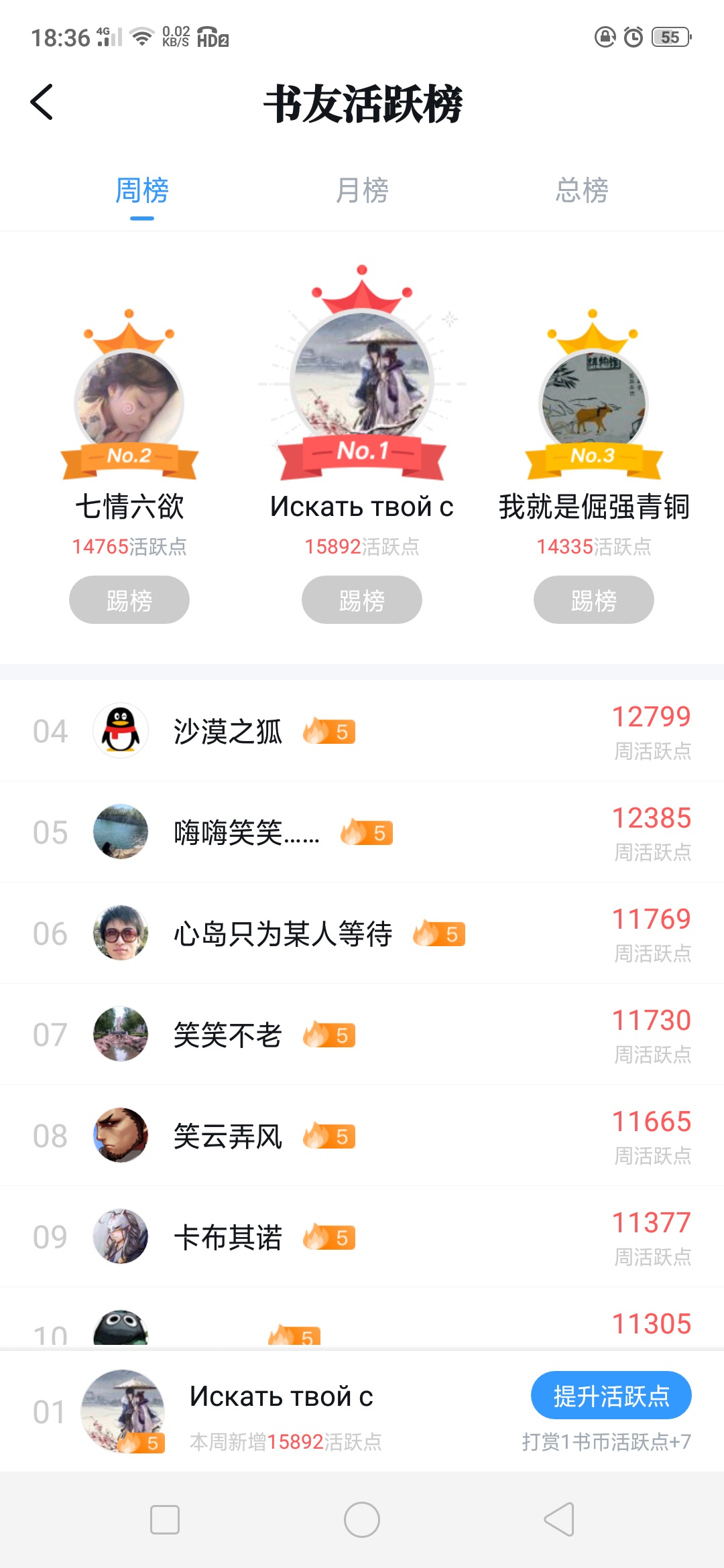Open recent apps from navigation bar

(165, 1520)
